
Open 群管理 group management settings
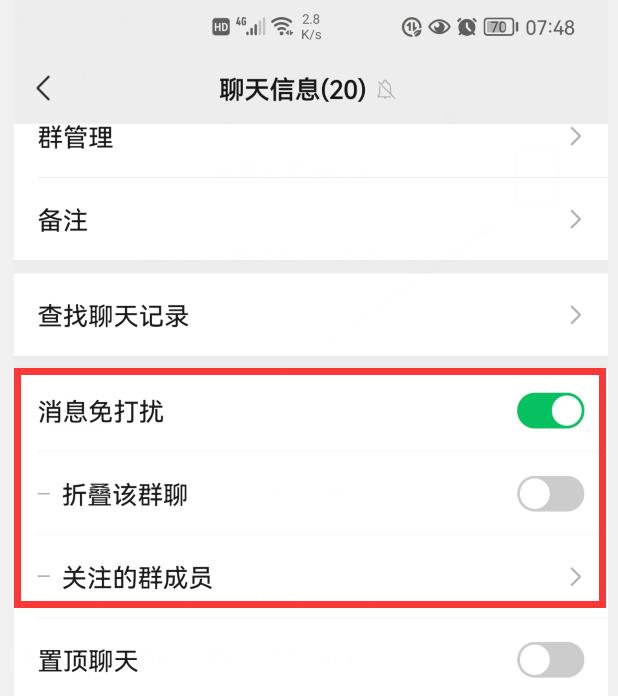point(308,139)
